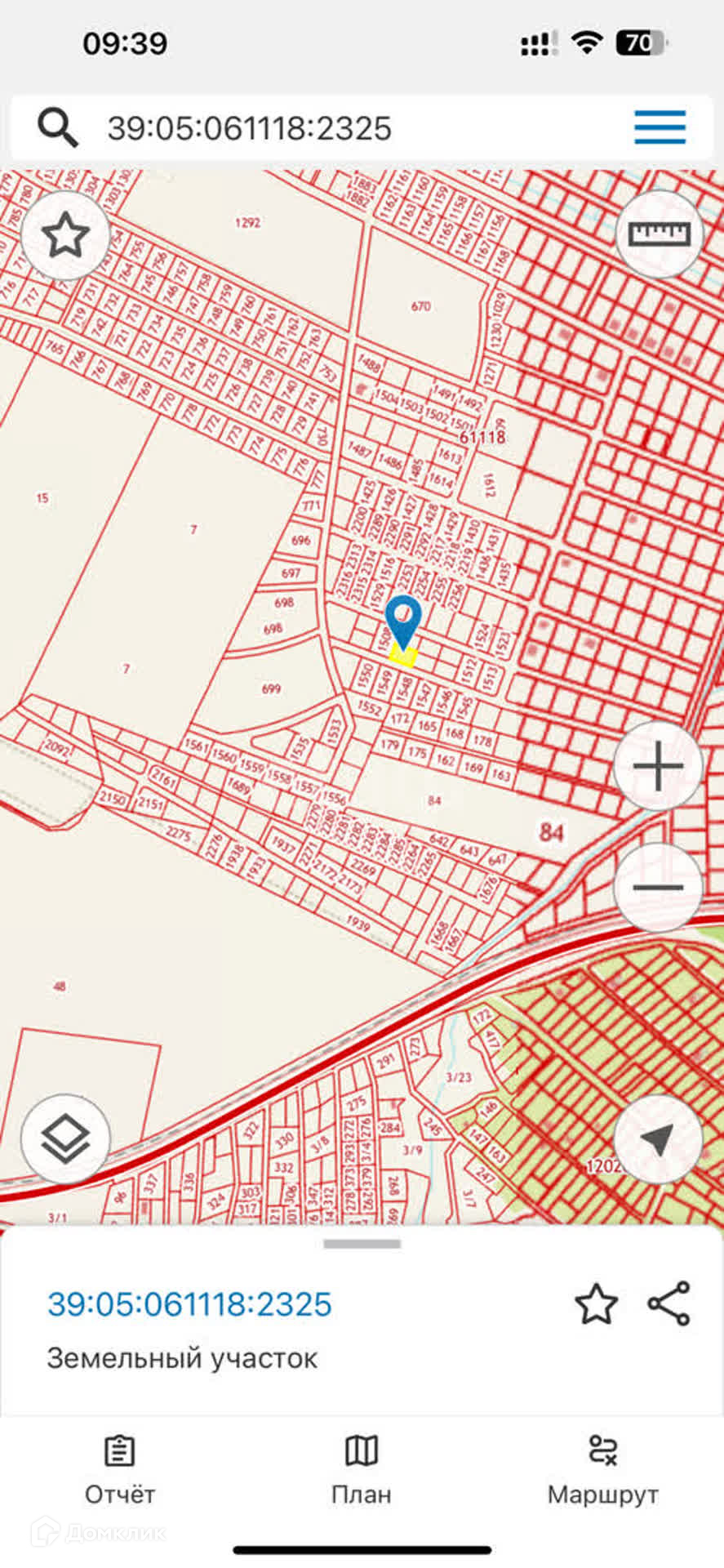Zoom in on the map
This screenshot has width=724, height=1568.
tap(658, 767)
